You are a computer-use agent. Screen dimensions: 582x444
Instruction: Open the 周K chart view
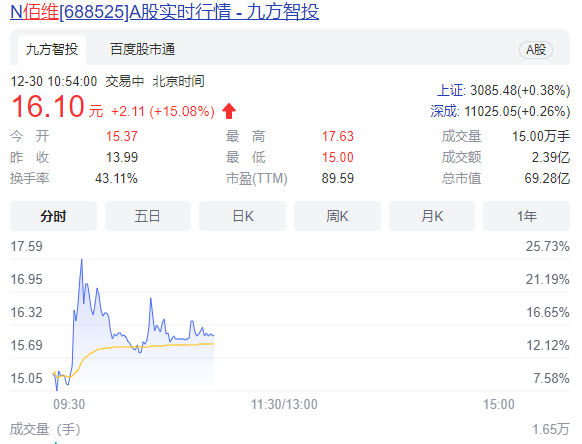click(337, 216)
